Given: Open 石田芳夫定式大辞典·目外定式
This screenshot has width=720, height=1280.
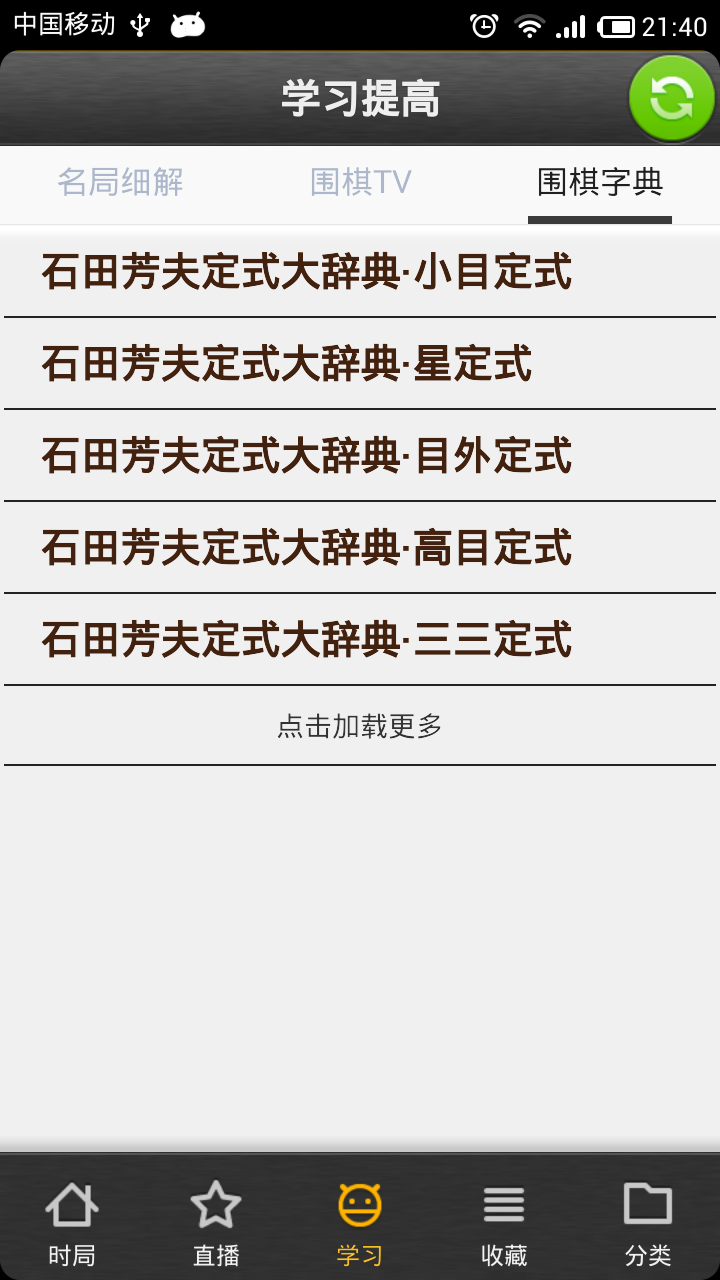Looking at the screenshot, I should pos(360,456).
